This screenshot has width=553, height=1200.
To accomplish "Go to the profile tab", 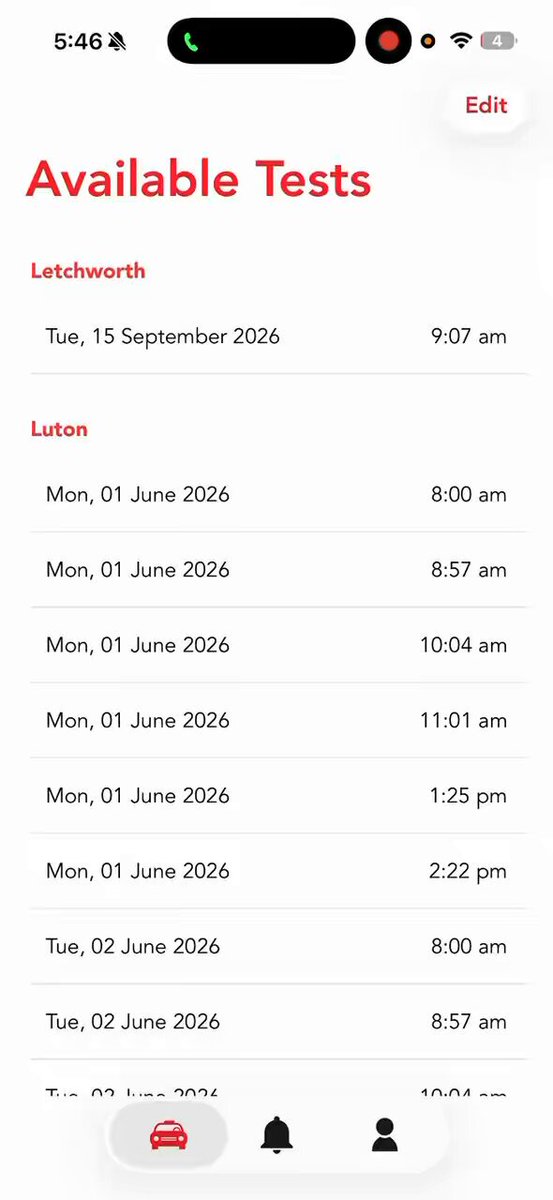I will coord(384,1135).
